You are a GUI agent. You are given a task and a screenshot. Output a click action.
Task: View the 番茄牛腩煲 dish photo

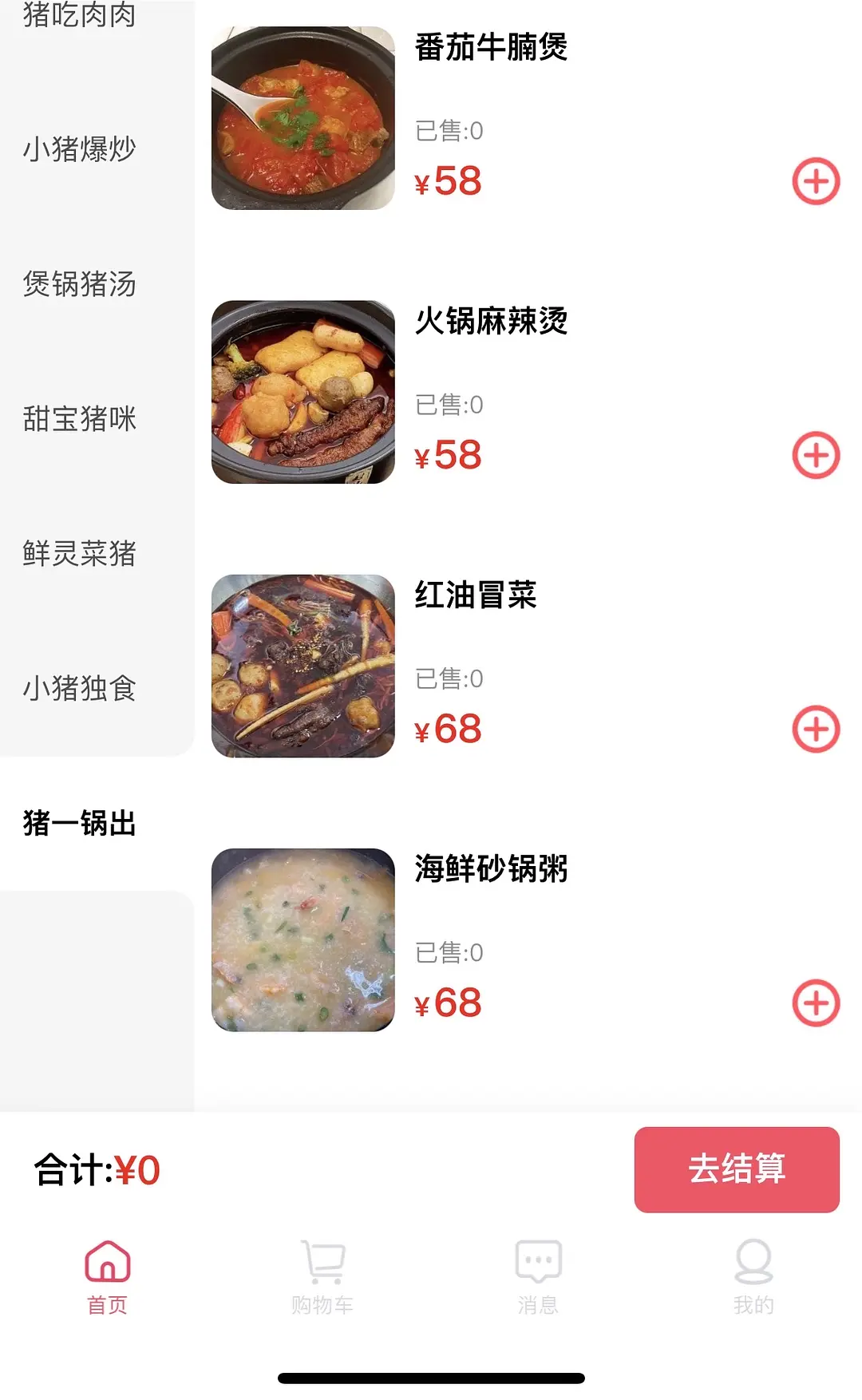click(303, 118)
